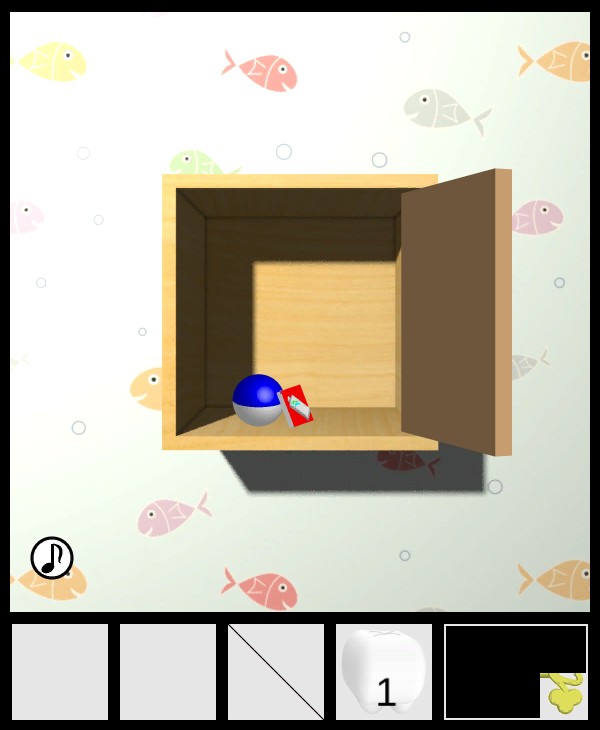The image size is (600, 730).
Task: Toggle the music note sound icon
Action: pyautogui.click(x=52, y=558)
